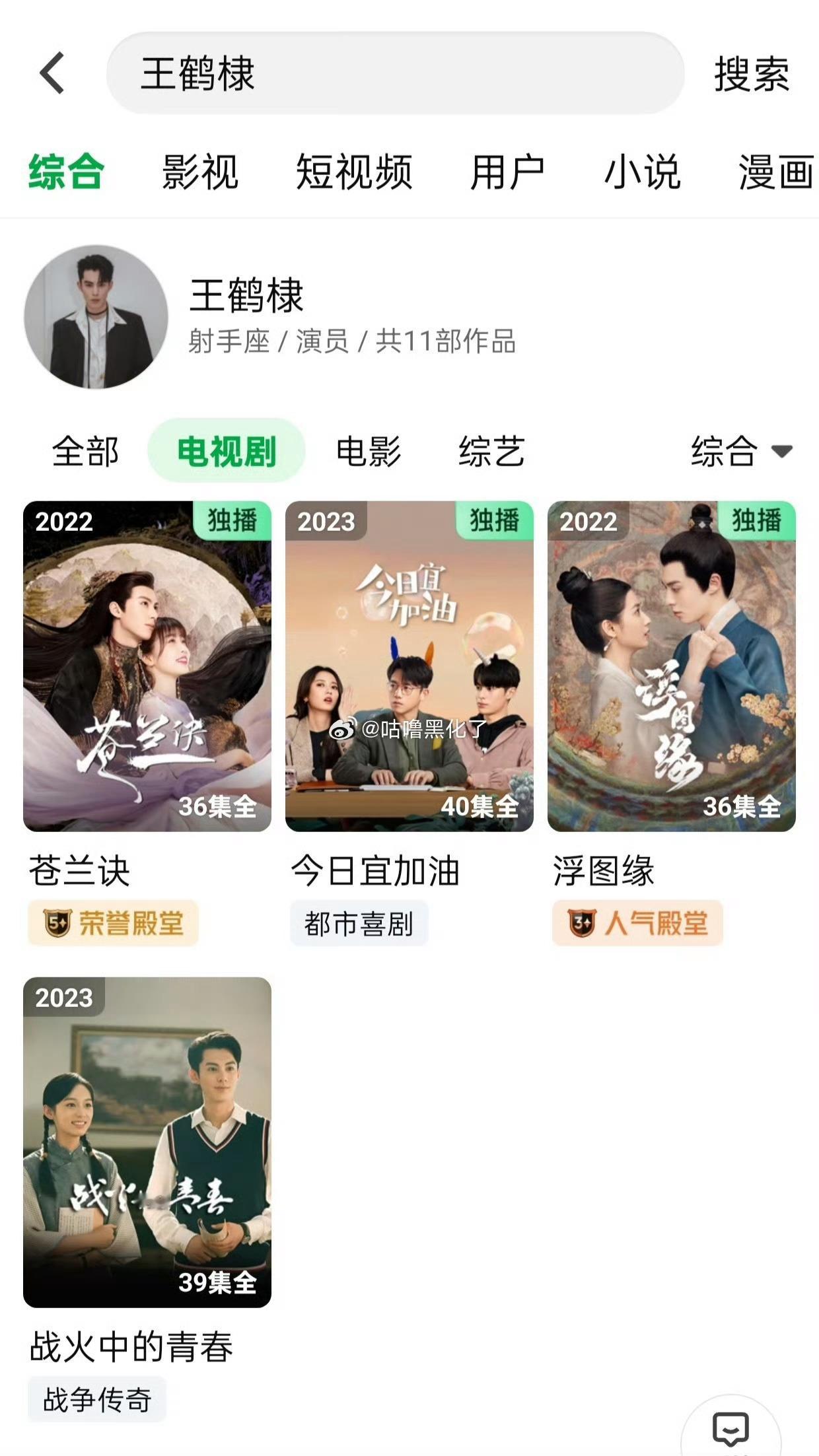The width and height of the screenshot is (819, 1456).
Task: Go back using the arrow icon
Action: 52,73
